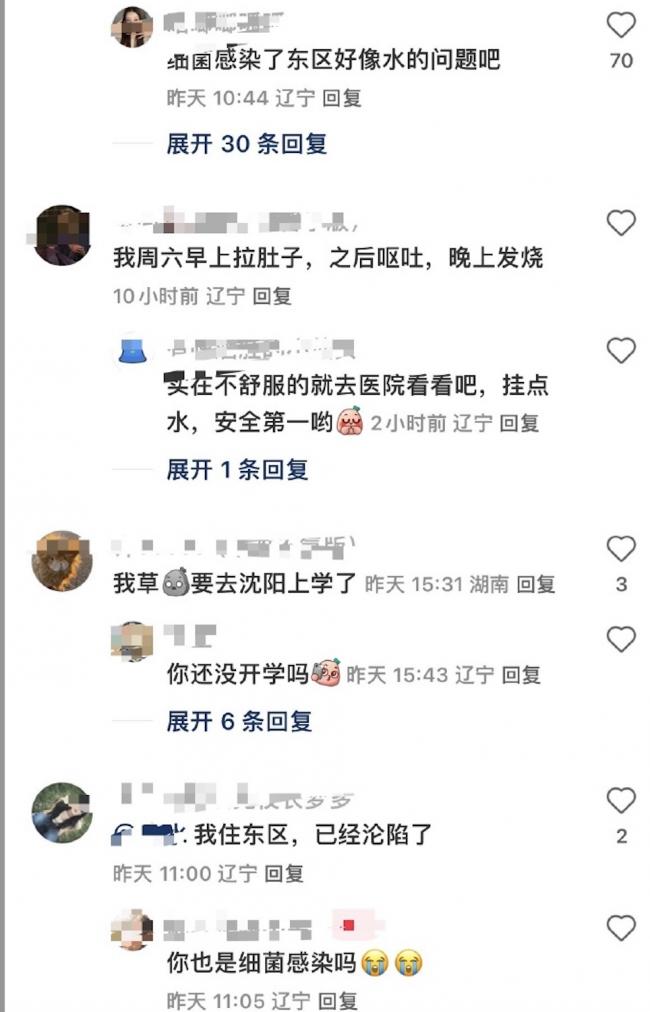Screen dimensions: 650x1012
Task: Like the comment 要去沈阳上学了
Action: click(x=621, y=548)
